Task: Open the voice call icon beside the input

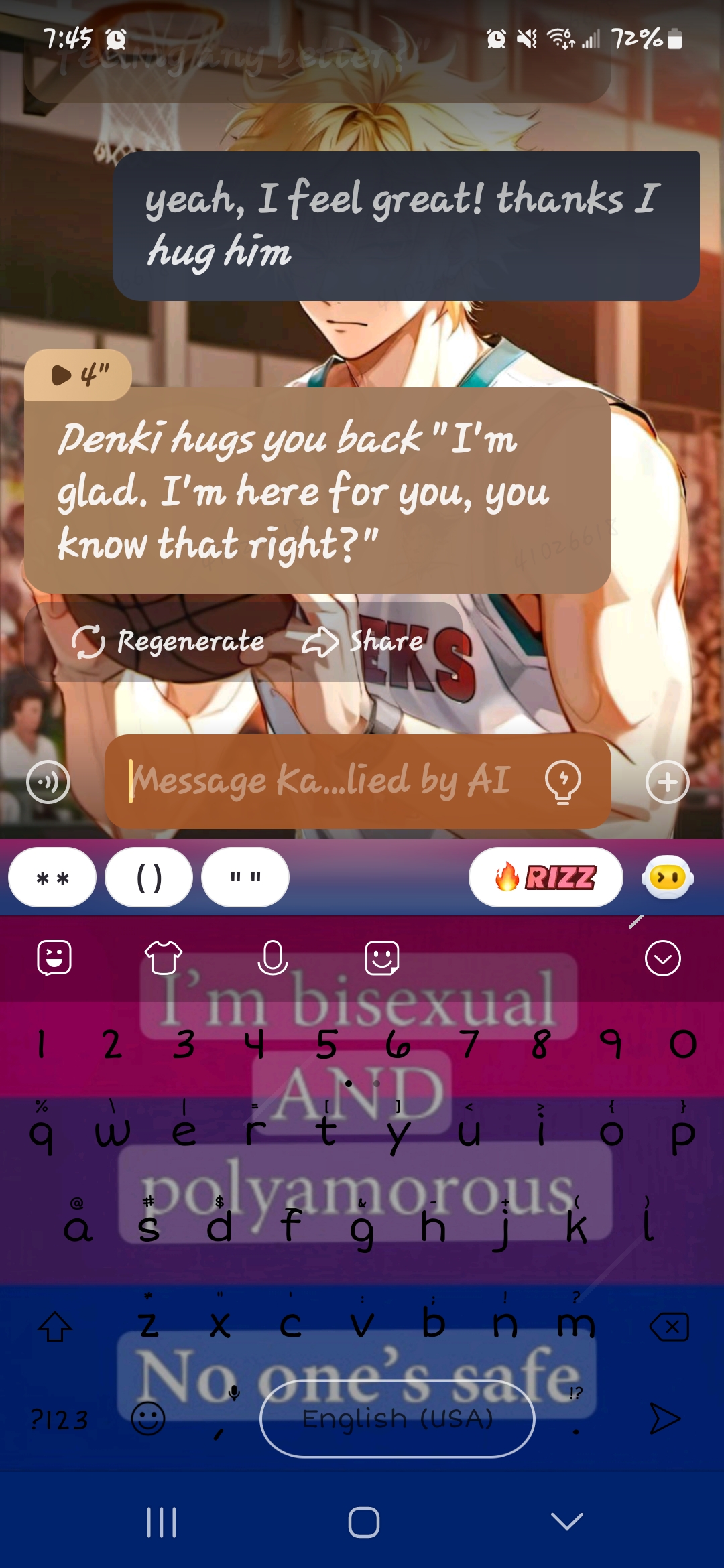Action: coord(48,781)
